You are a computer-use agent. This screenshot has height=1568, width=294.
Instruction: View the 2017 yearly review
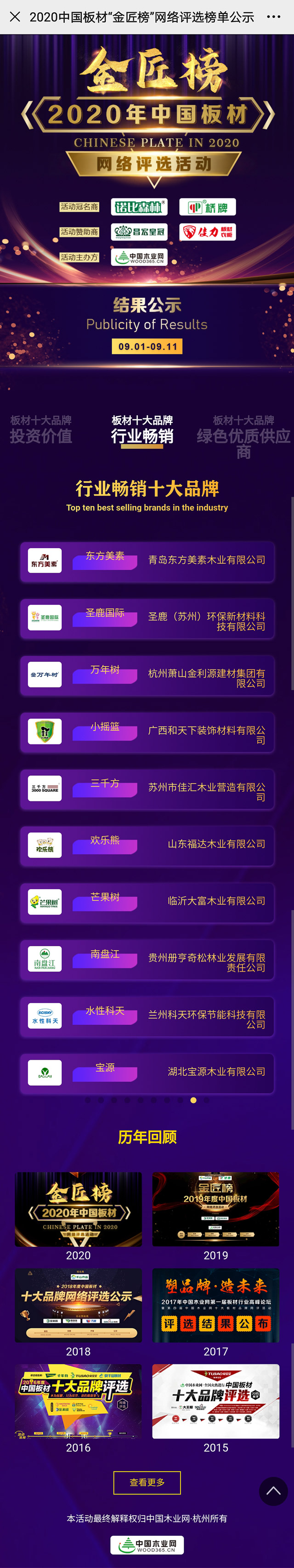[215, 1305]
